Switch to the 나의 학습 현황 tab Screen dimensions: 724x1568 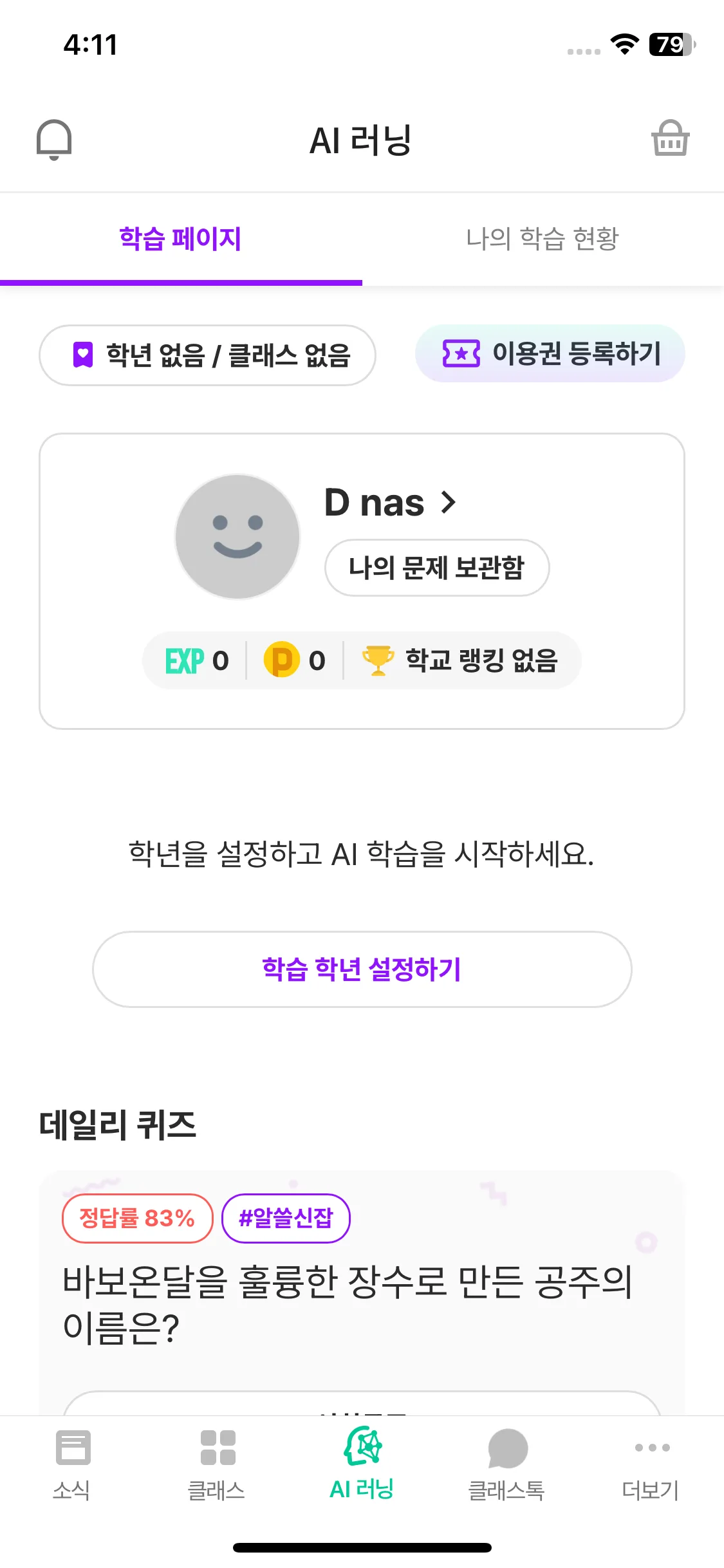point(542,239)
